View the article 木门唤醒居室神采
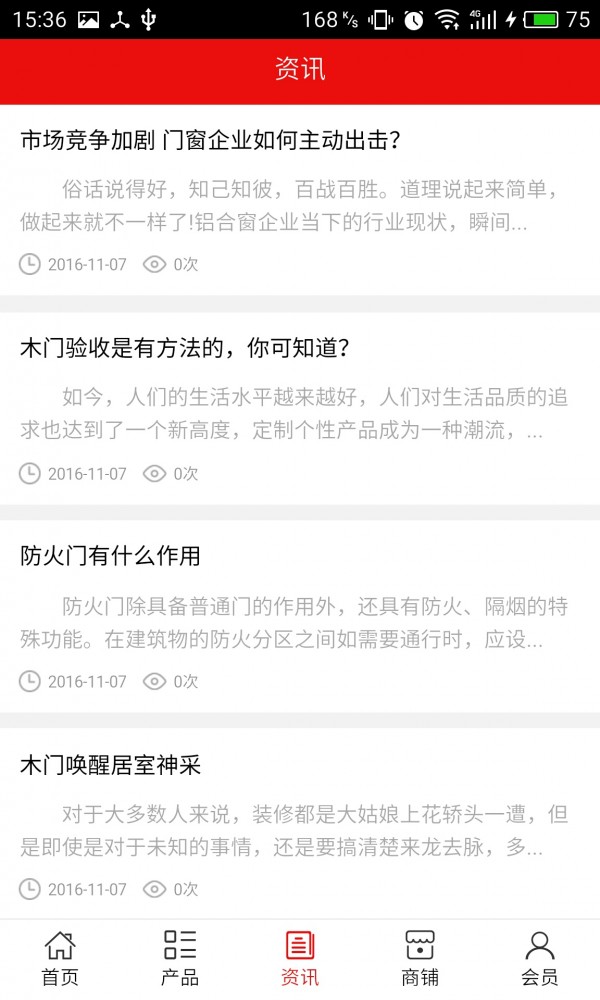600x1000 pixels. point(111,766)
